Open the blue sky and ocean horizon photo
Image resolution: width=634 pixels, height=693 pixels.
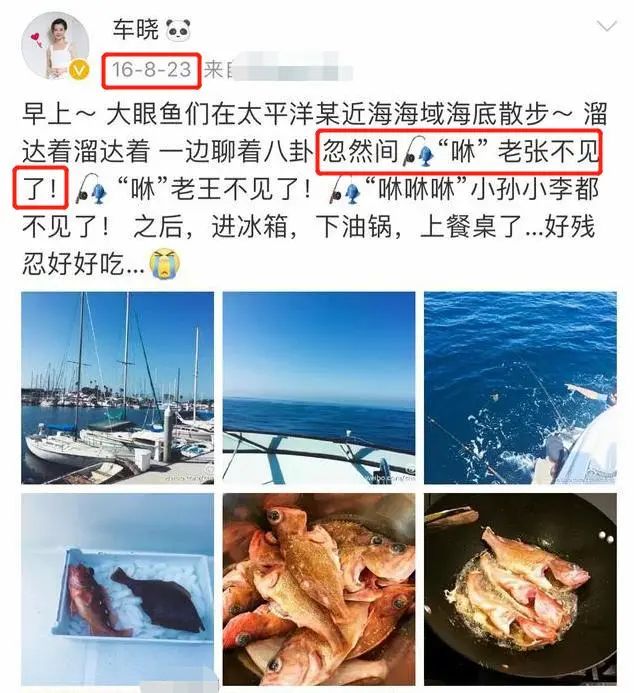[x=318, y=387]
